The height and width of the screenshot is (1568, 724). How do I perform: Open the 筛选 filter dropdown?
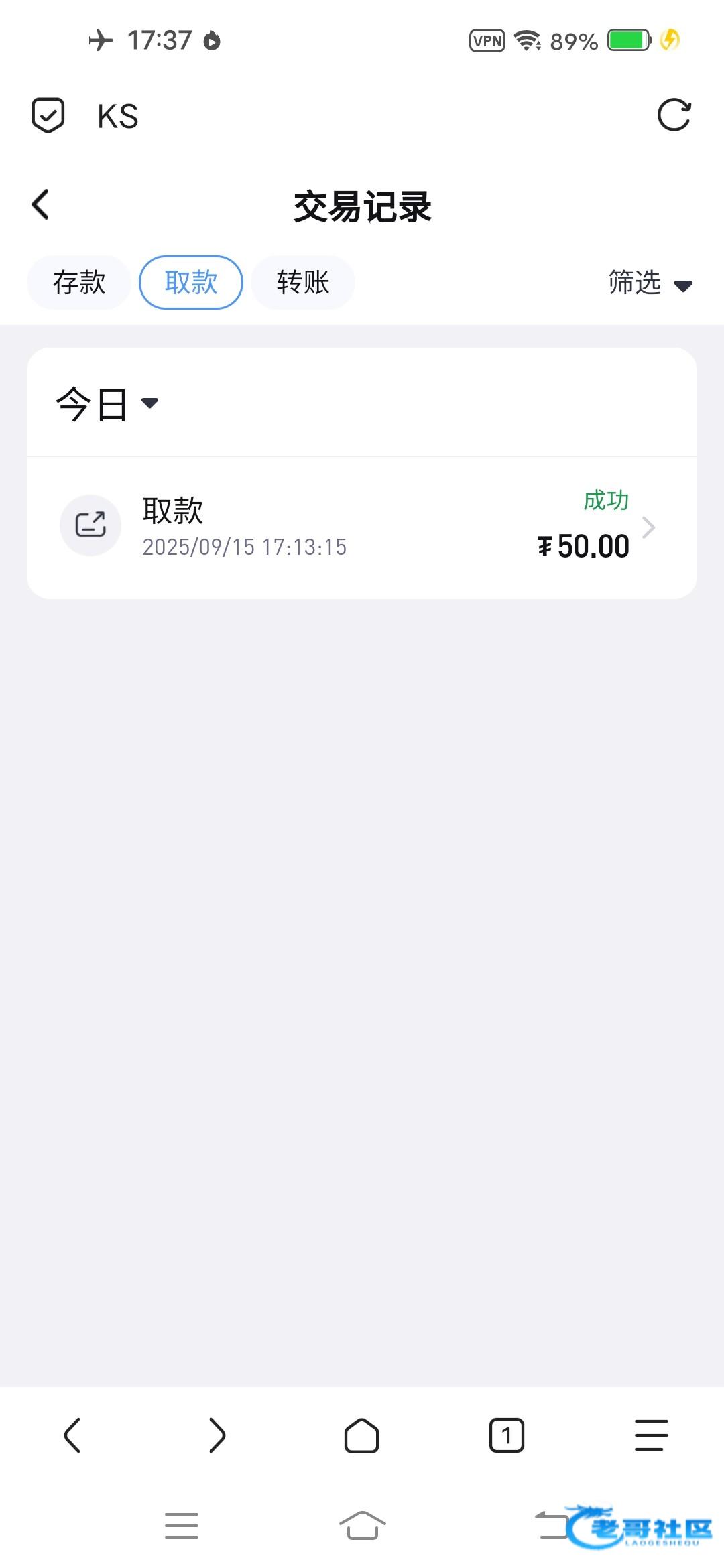point(650,283)
